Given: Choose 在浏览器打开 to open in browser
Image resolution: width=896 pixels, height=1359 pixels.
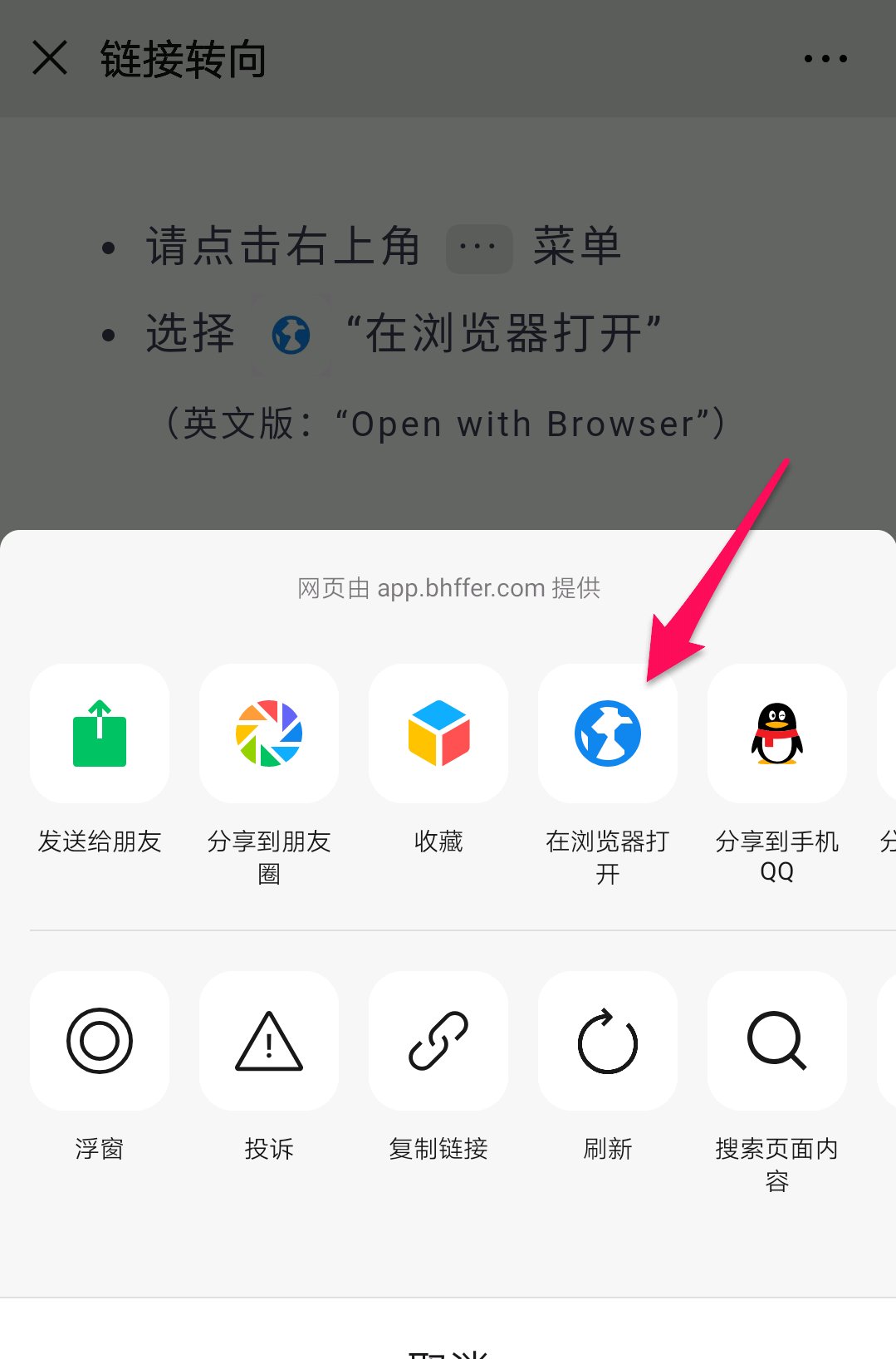Looking at the screenshot, I should point(608,733).
